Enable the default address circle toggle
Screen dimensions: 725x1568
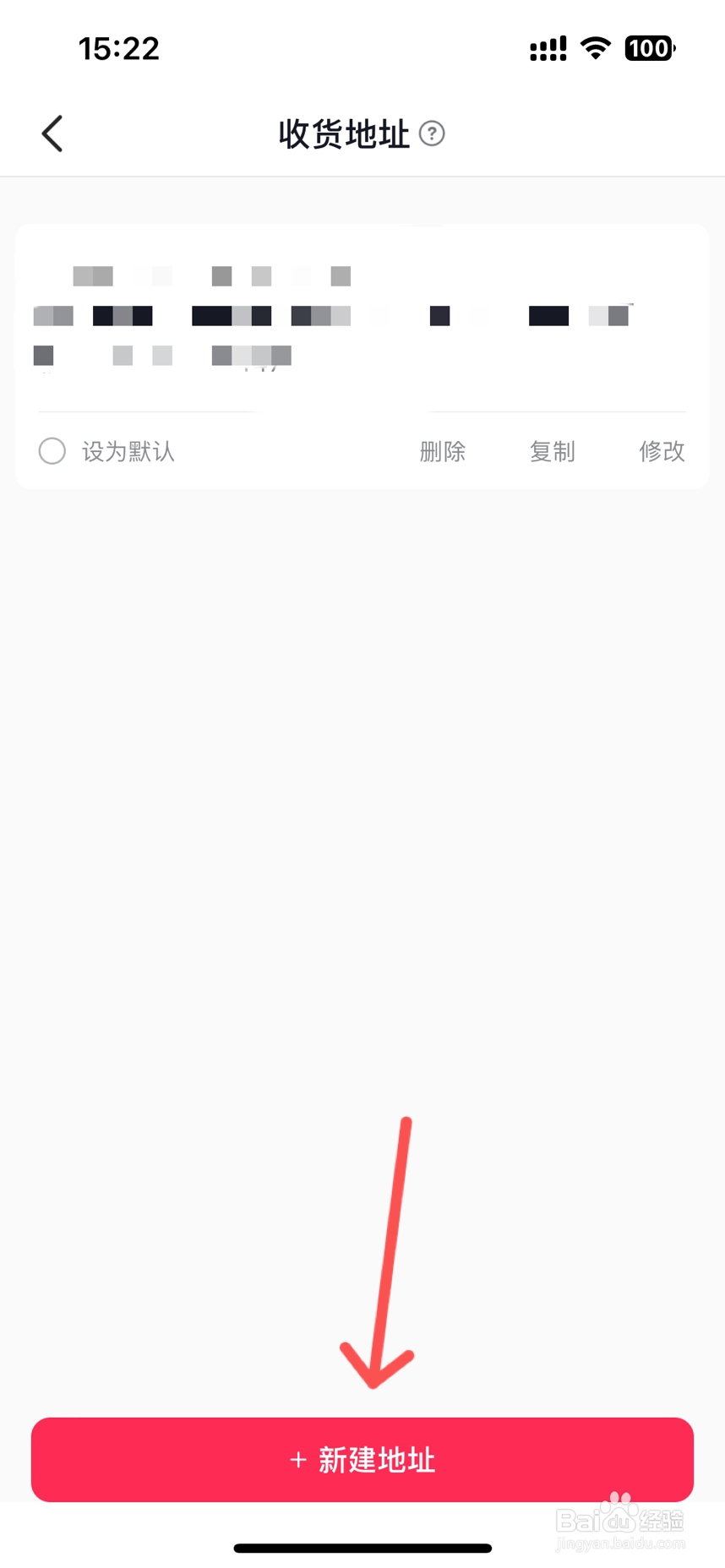(x=52, y=451)
